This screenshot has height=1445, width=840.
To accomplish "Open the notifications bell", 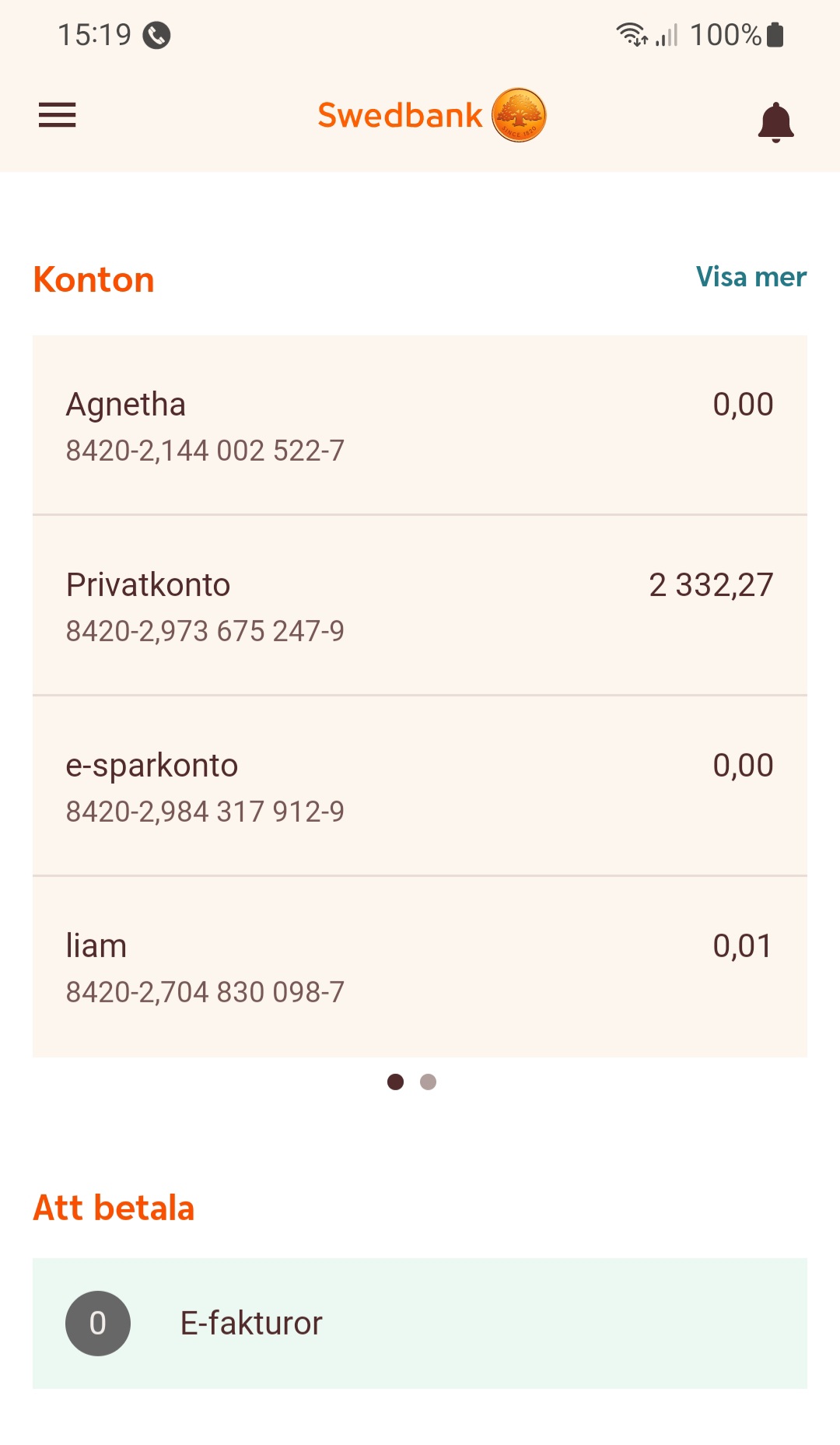I will 775,121.
